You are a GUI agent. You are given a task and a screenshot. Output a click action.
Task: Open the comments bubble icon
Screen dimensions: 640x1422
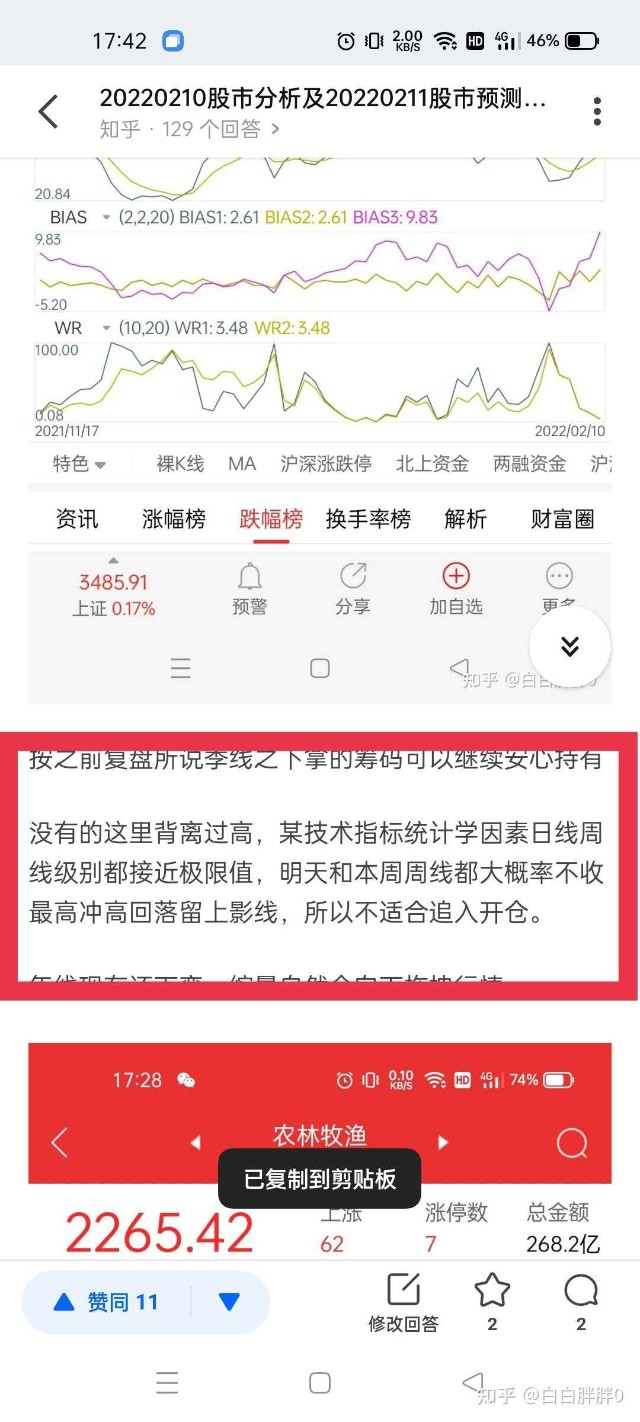click(x=581, y=1304)
